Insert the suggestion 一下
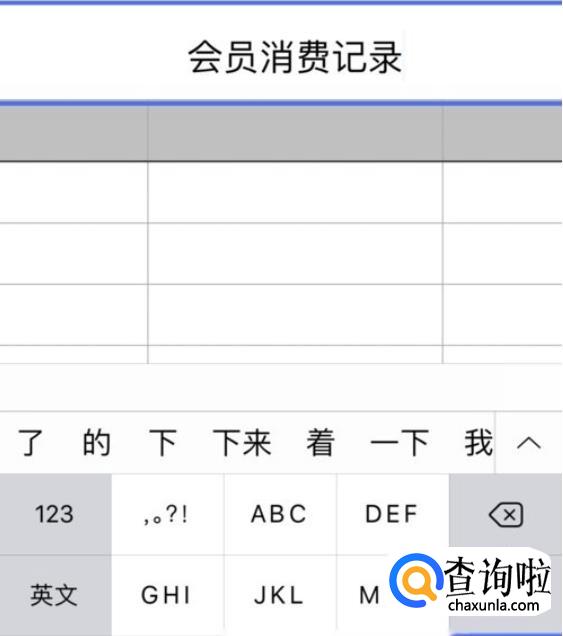563x636 pixels. pos(399,443)
